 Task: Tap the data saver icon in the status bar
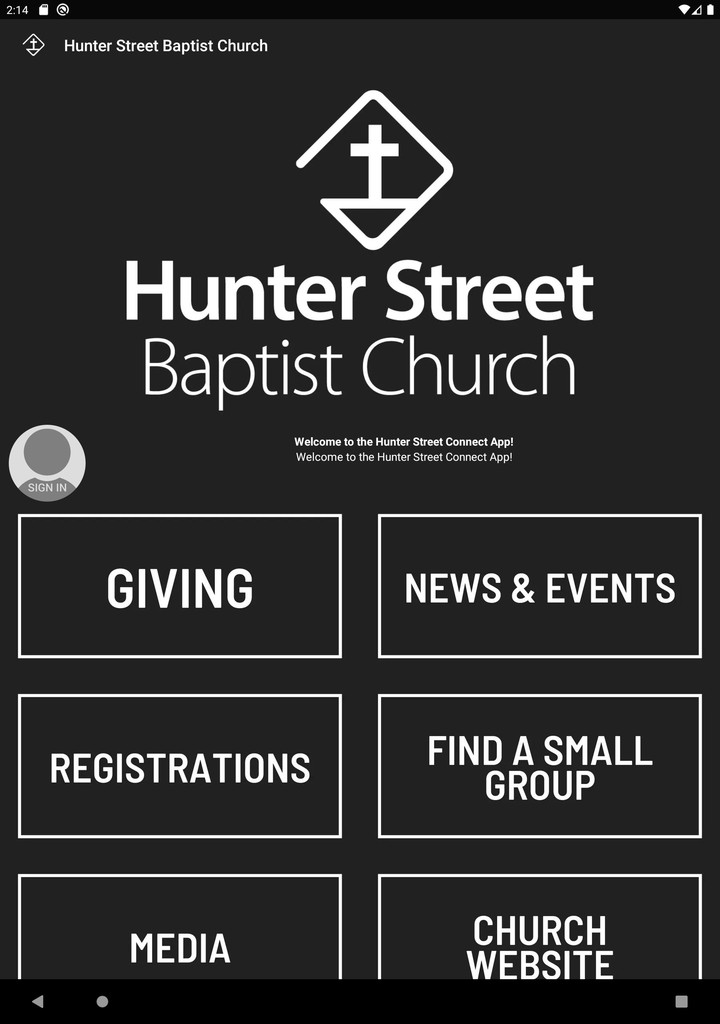tap(63, 10)
